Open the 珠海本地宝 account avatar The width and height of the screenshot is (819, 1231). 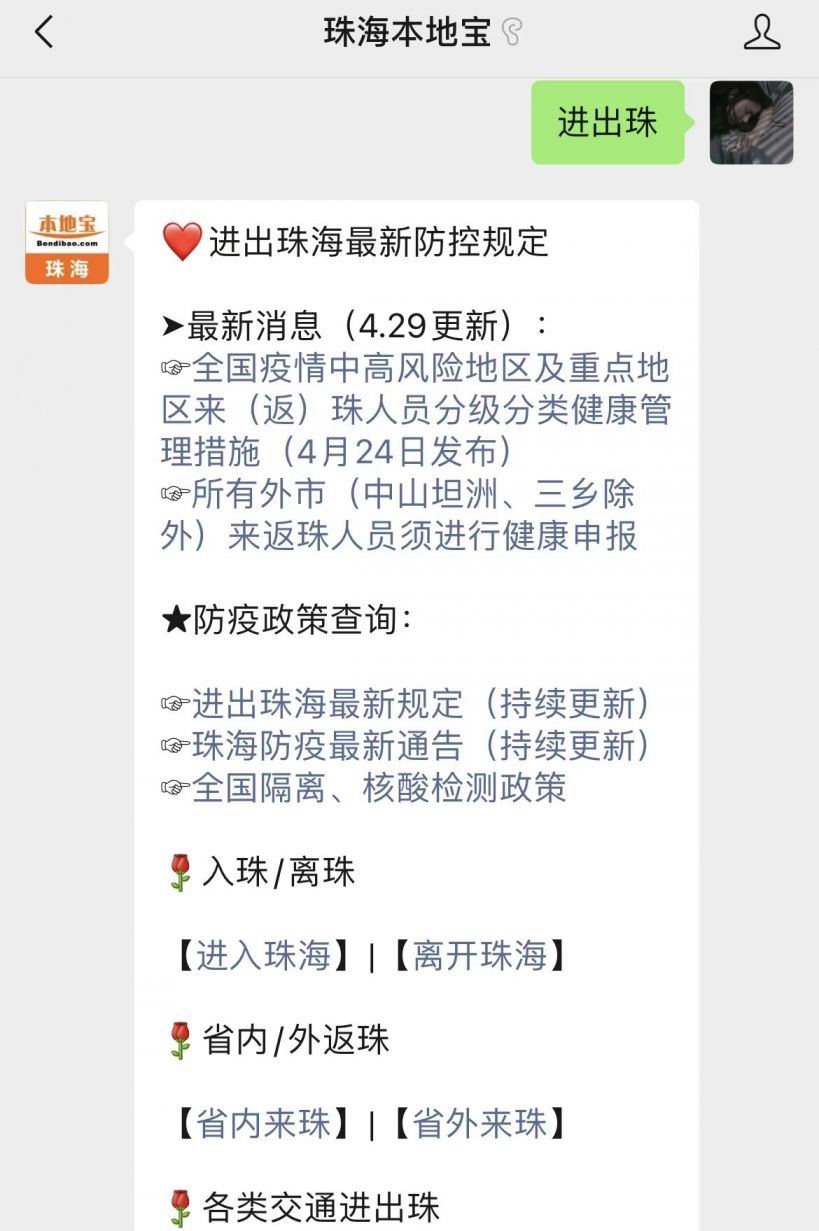pyautogui.click(x=66, y=242)
